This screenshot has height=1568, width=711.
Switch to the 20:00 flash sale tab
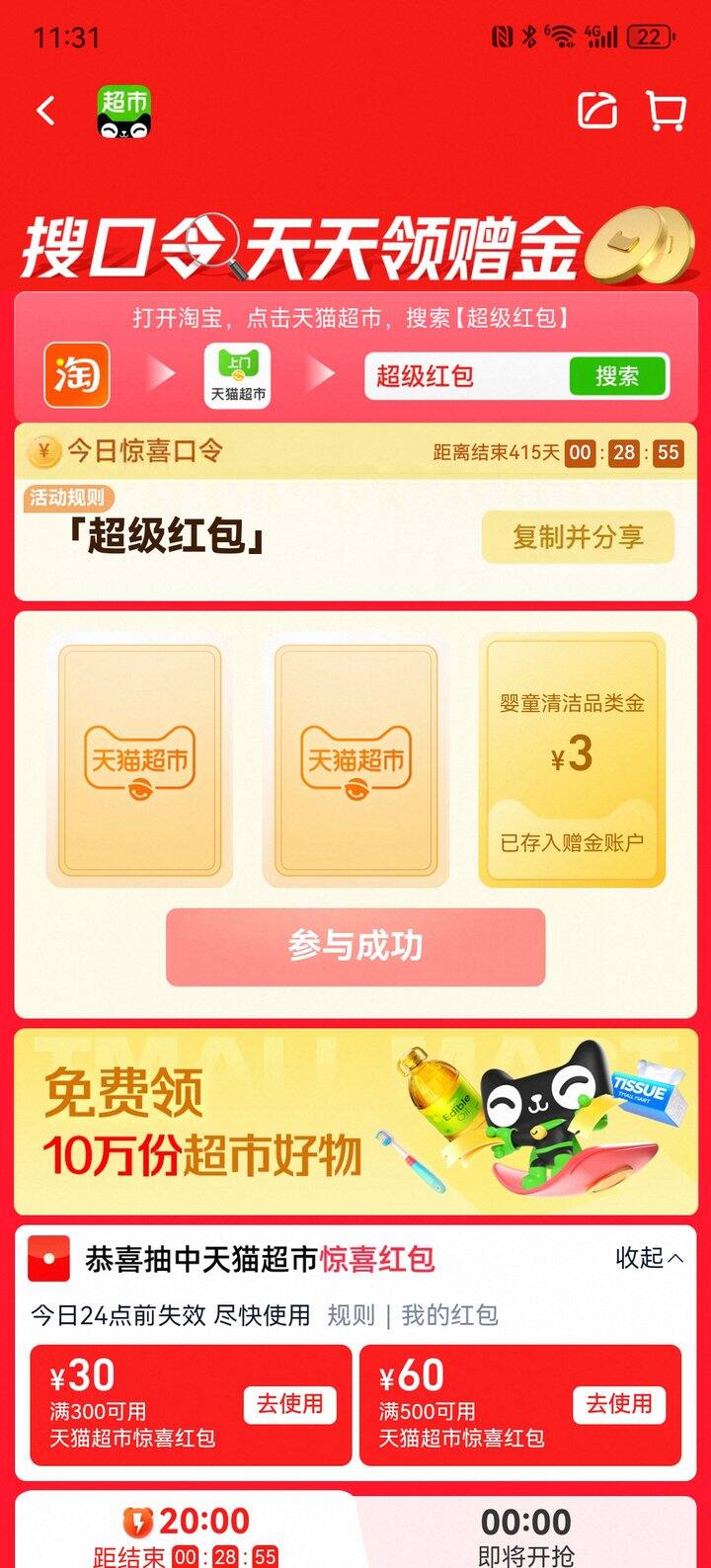pos(186,1532)
